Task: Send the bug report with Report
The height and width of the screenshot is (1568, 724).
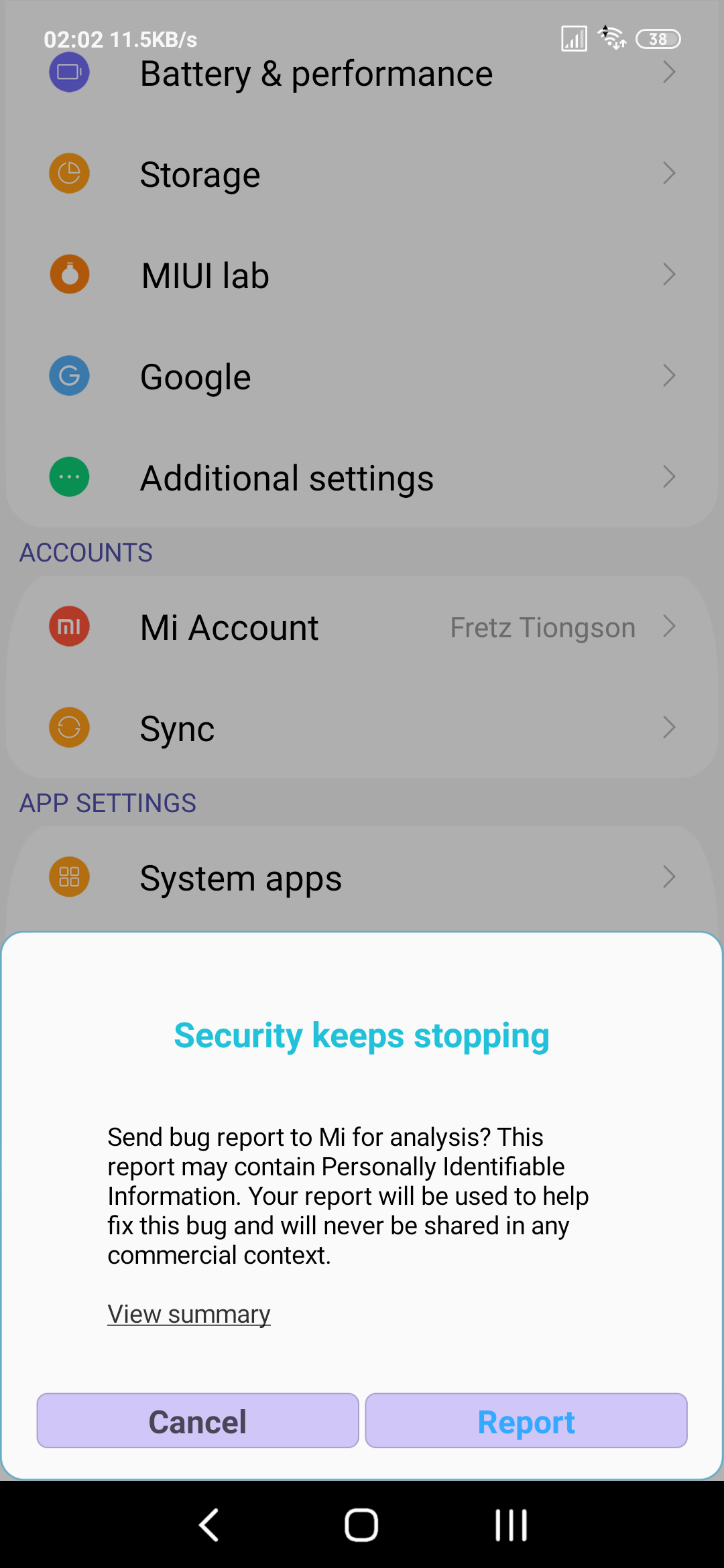Action: pyautogui.click(x=526, y=1421)
